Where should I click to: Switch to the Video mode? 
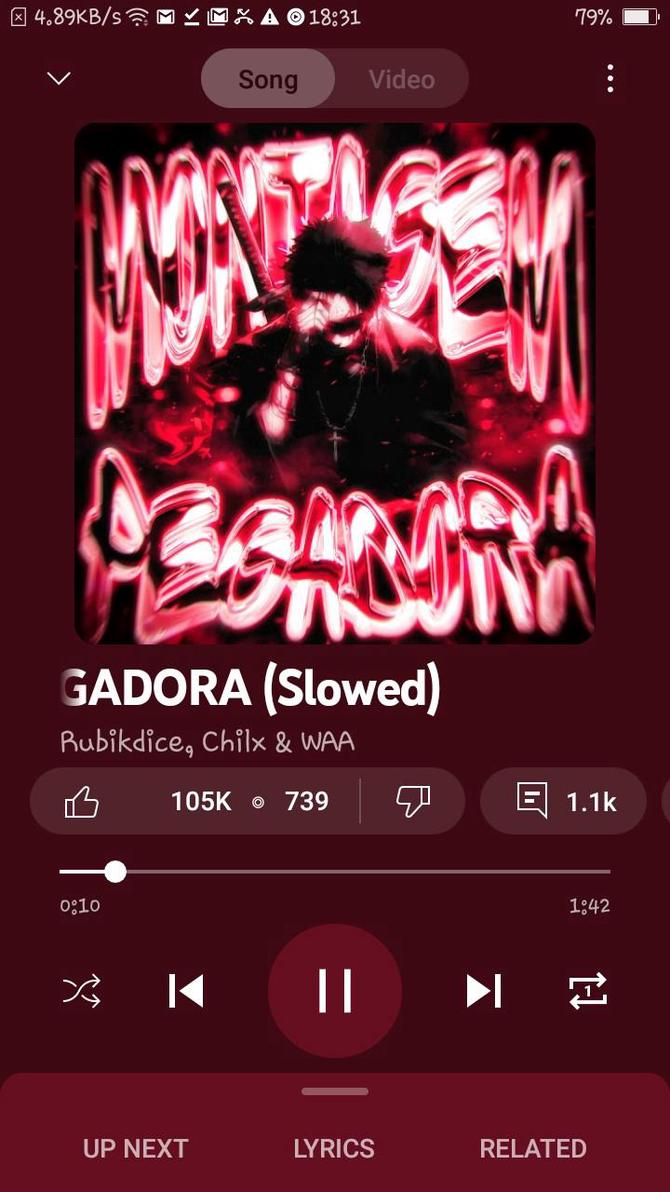(401, 79)
